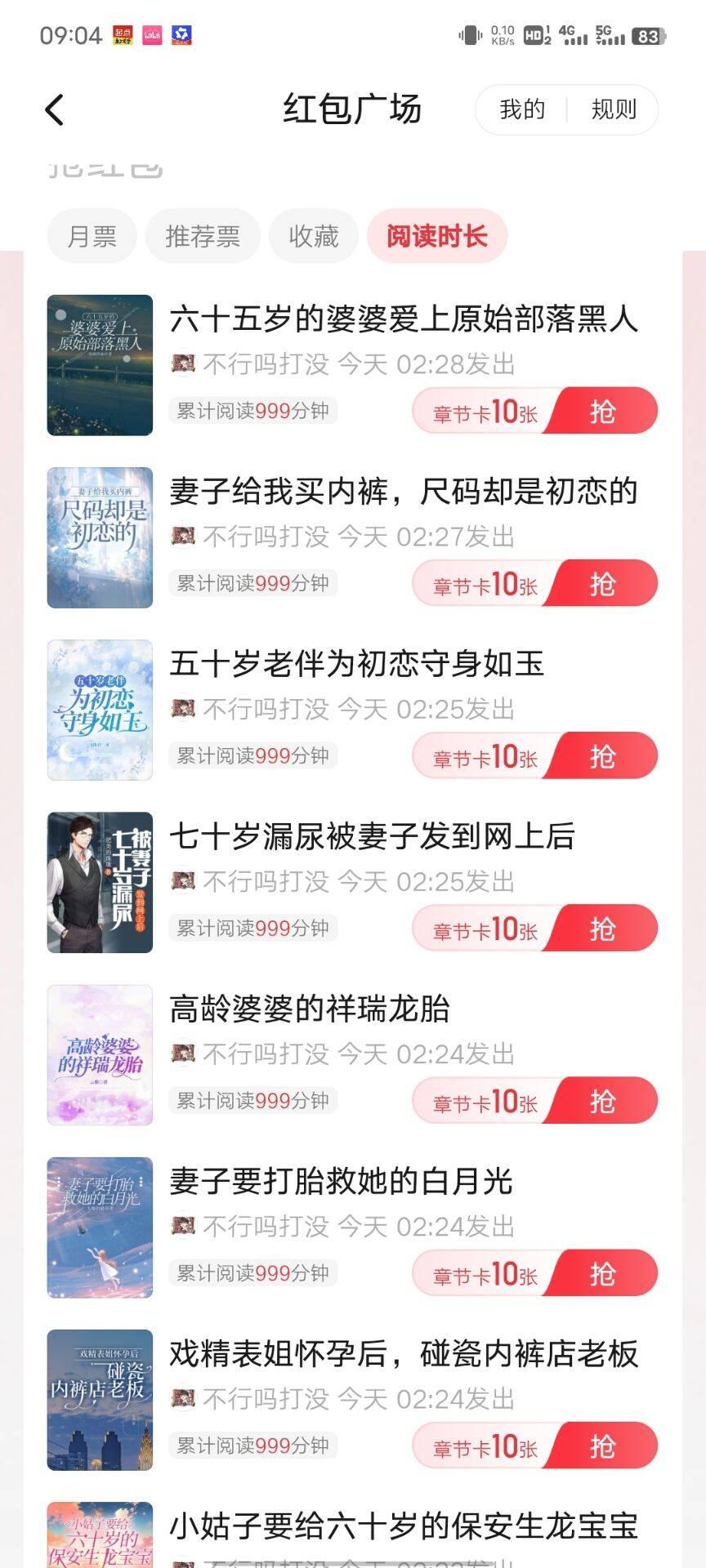Image resolution: width=706 pixels, height=1568 pixels.
Task: Open the 小姑子要给六十岁的保安生龙宝宝 entry
Action: tap(403, 1526)
